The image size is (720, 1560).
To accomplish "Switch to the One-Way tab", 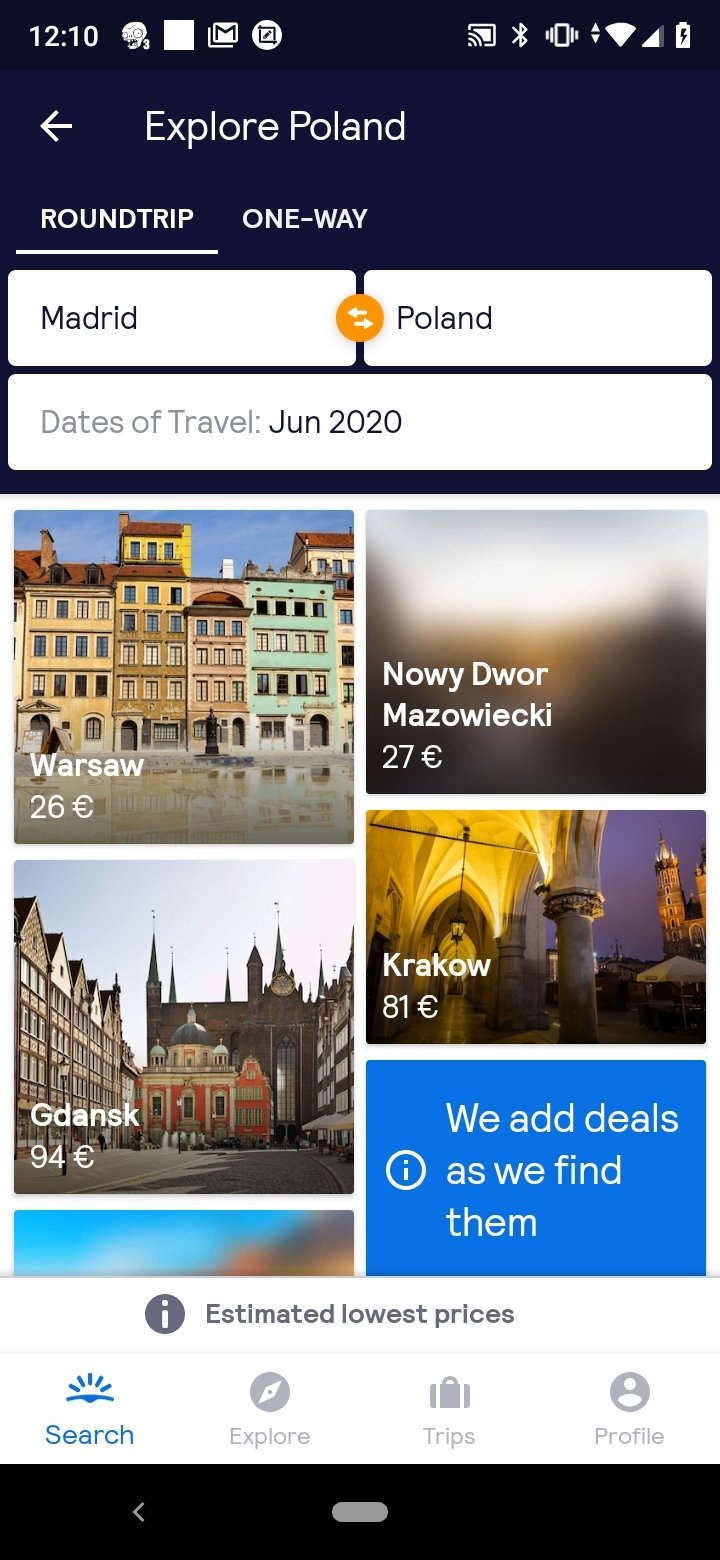I will 305,219.
